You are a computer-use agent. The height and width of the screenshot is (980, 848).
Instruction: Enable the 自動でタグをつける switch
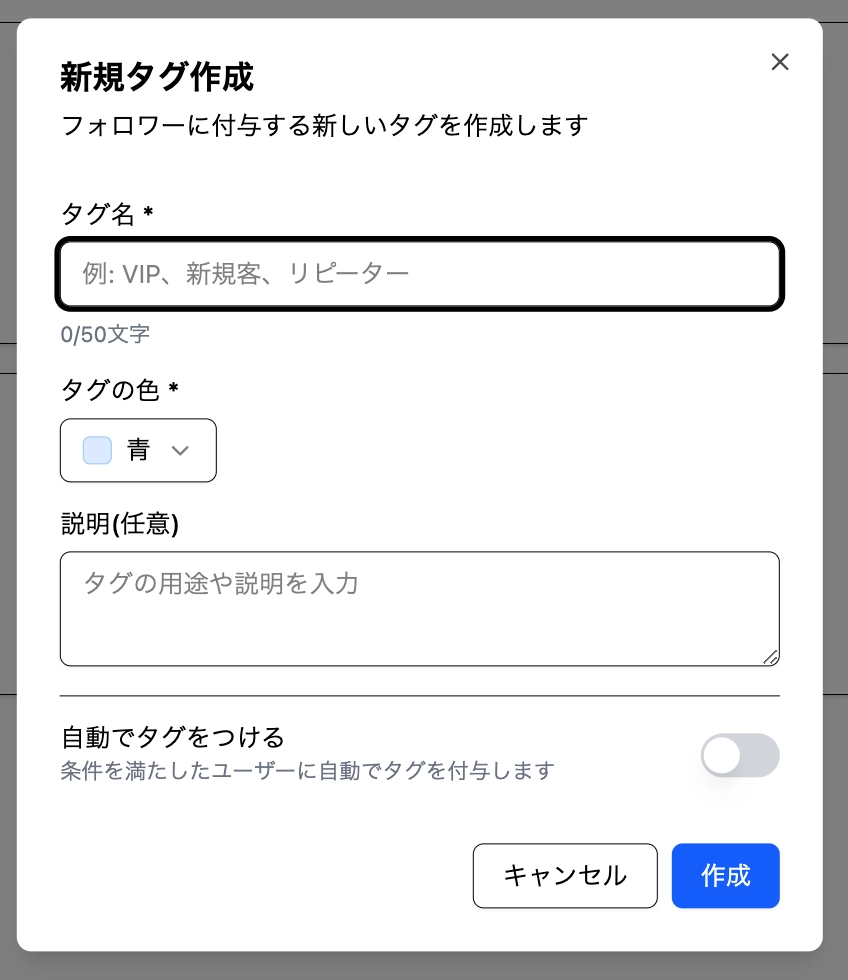click(739, 755)
